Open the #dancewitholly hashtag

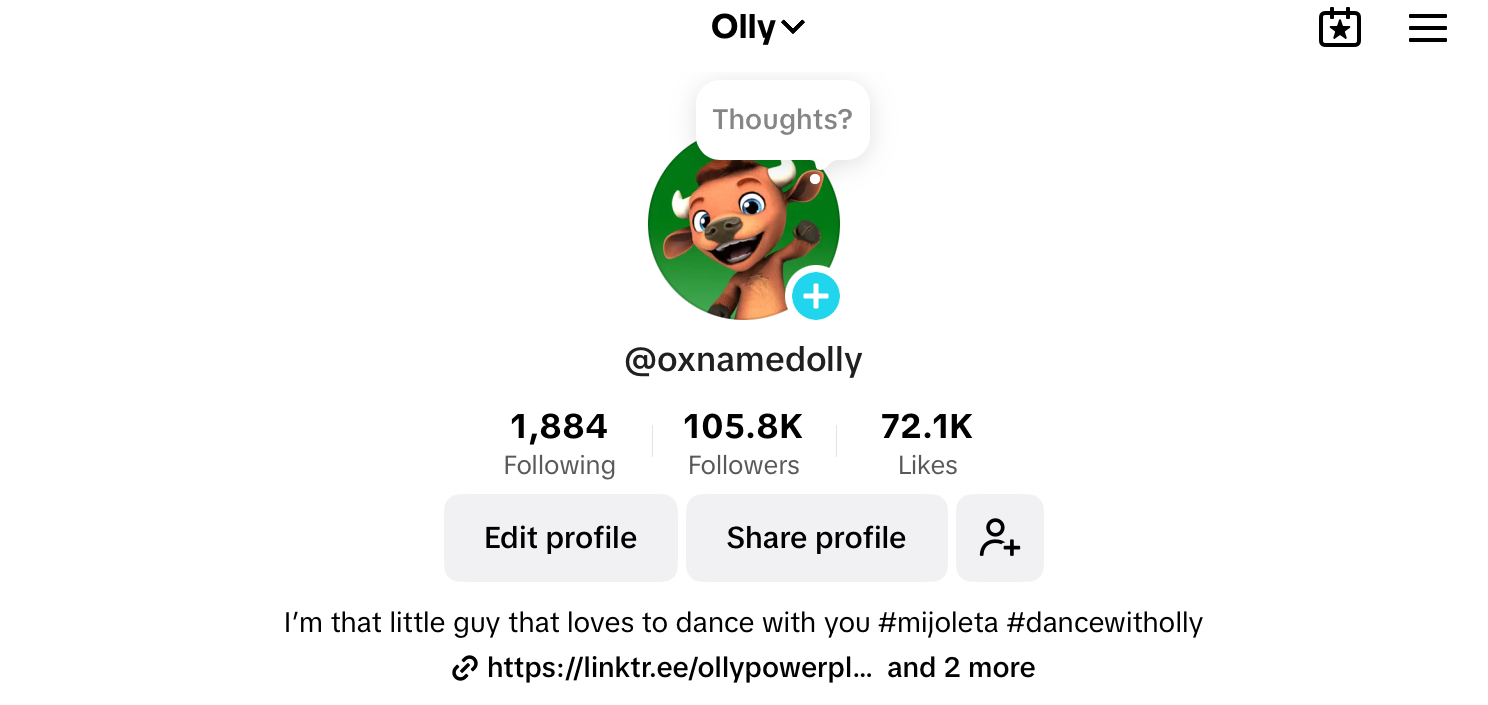1104,623
